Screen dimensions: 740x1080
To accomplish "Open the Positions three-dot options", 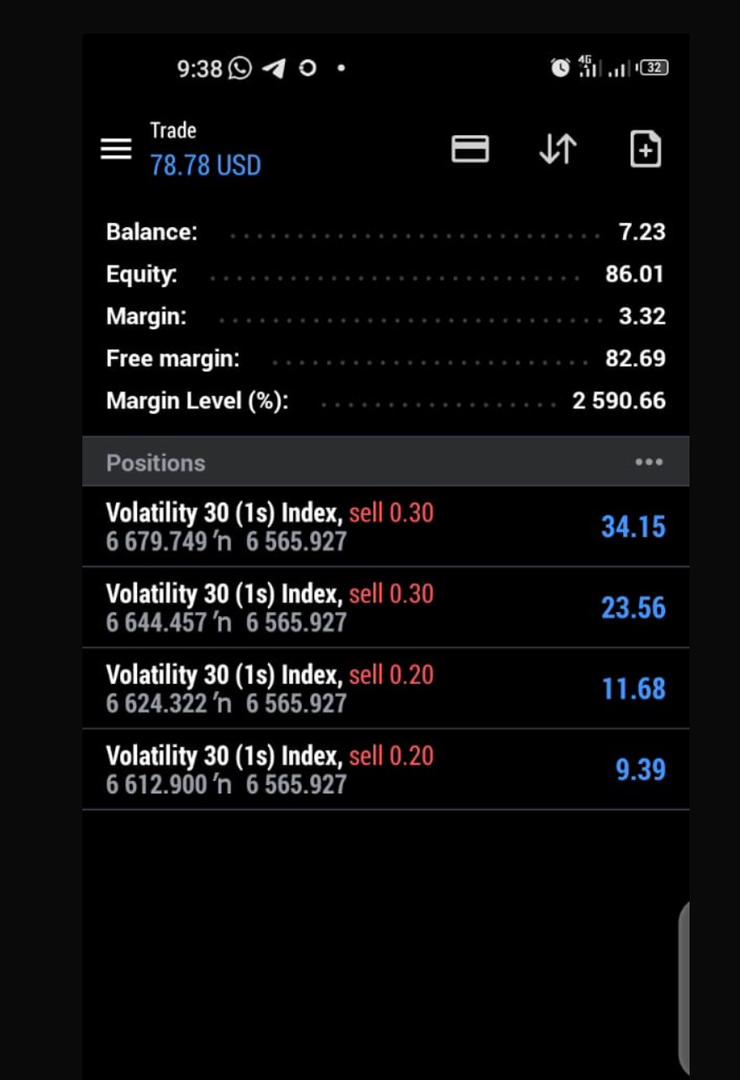I will click(x=649, y=462).
